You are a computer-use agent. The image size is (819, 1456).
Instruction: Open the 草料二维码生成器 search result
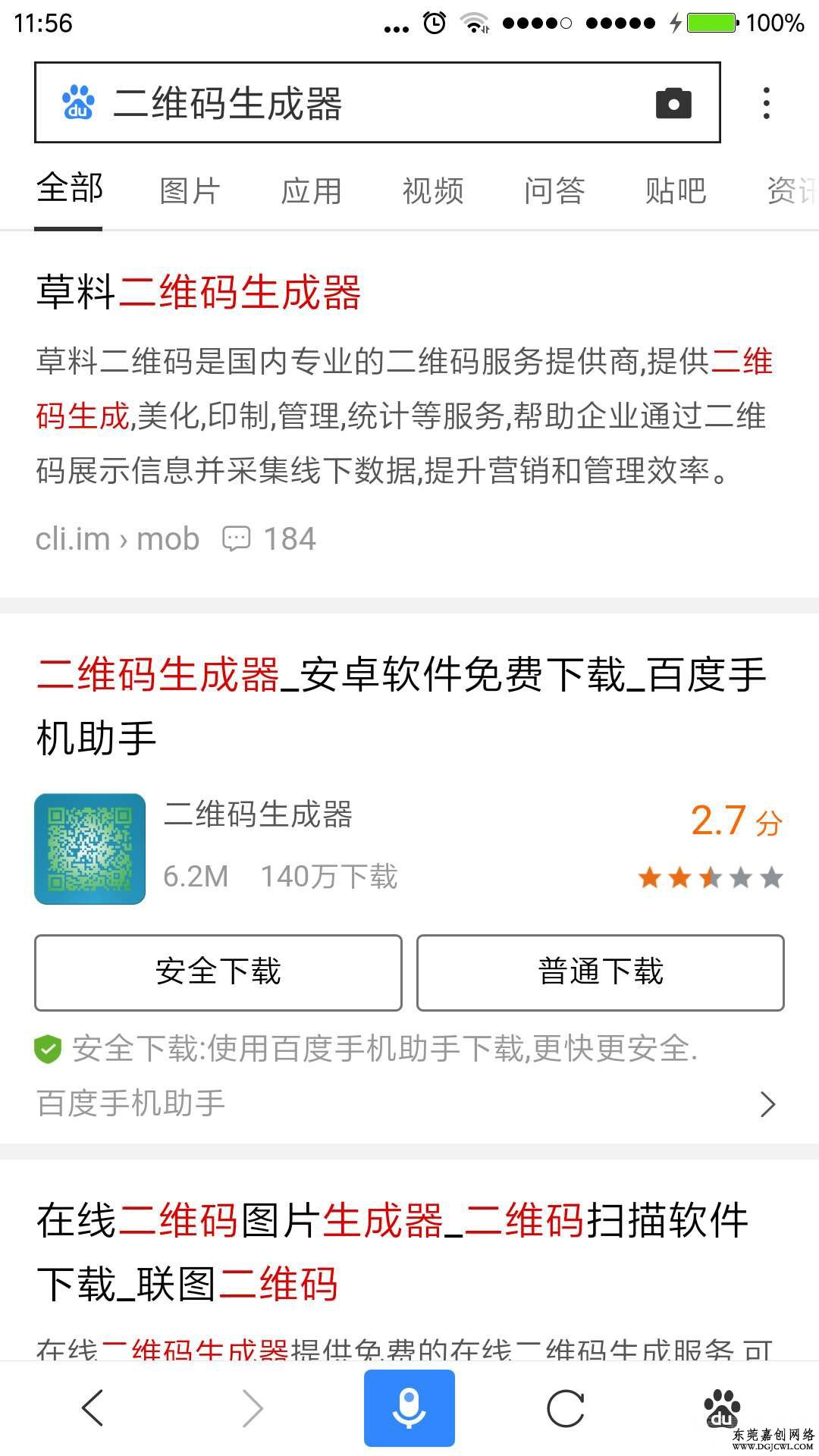[199, 293]
